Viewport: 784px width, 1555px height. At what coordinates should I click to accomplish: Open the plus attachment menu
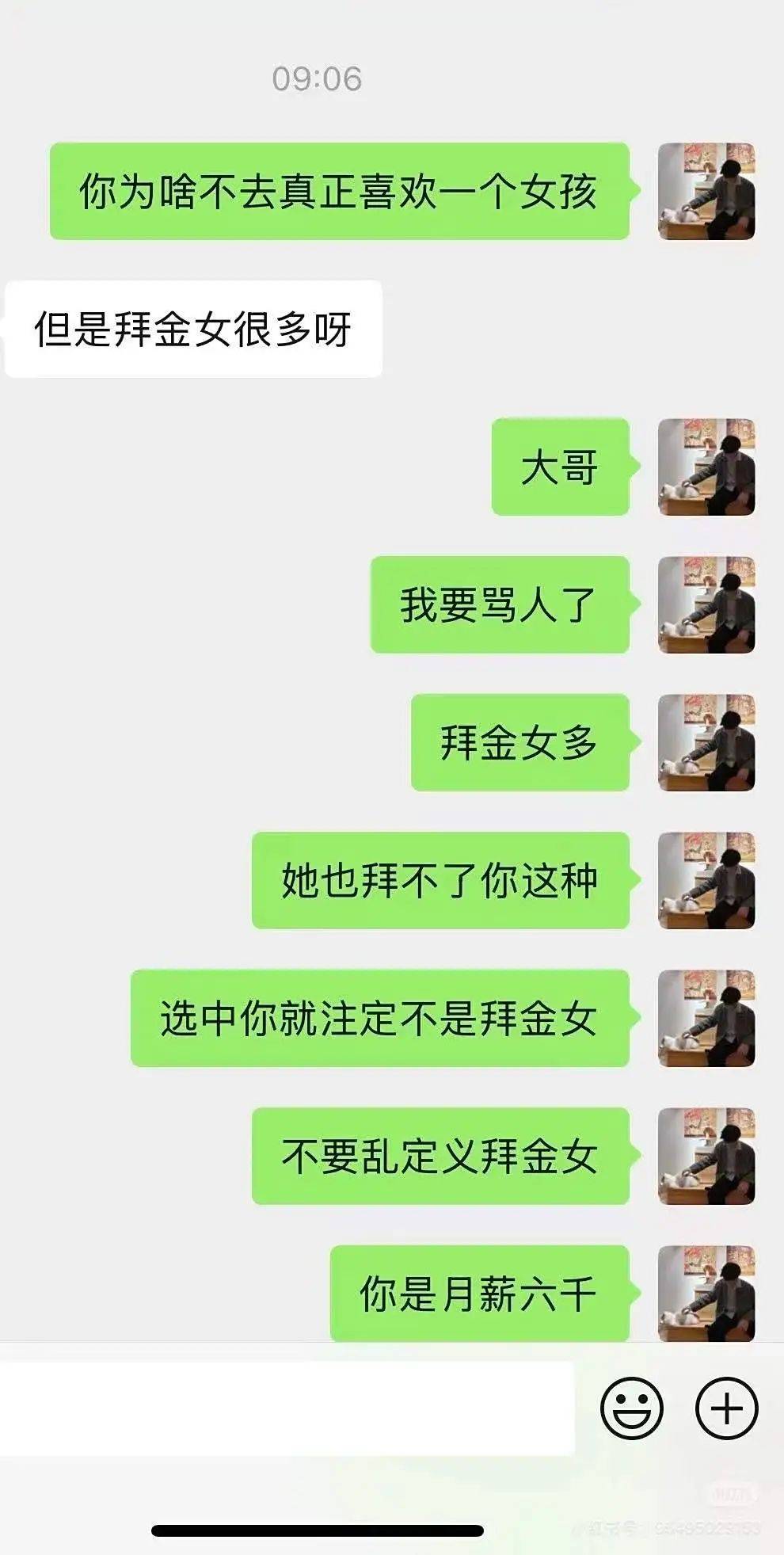(x=726, y=1408)
